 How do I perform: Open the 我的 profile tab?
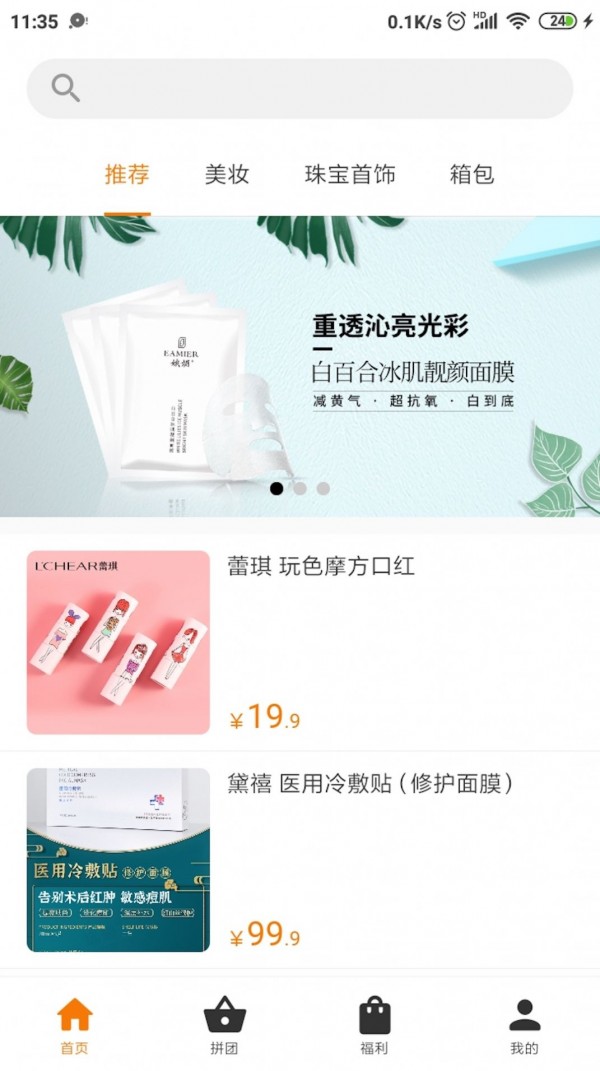[524, 1025]
